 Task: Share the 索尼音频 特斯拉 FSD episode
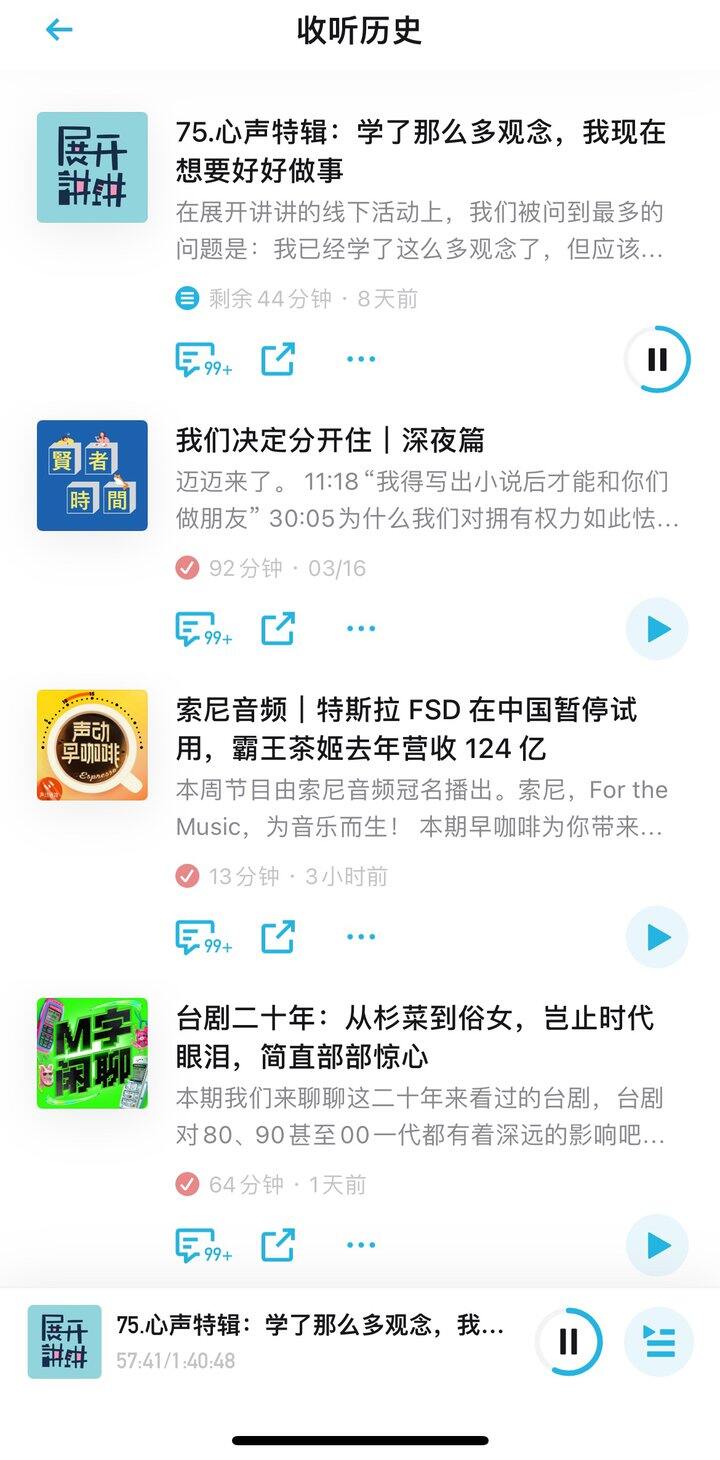278,937
